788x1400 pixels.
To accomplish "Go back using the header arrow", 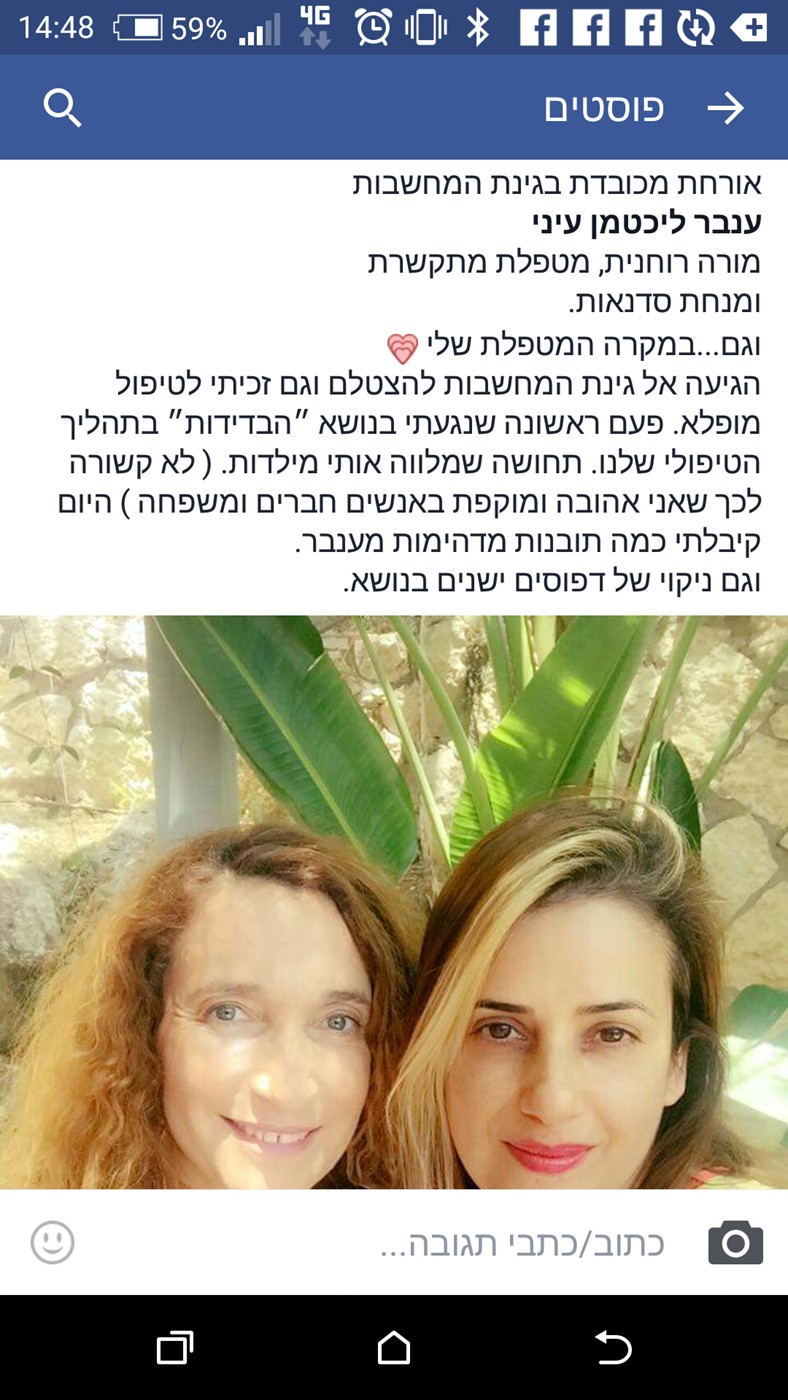I will [x=726, y=108].
